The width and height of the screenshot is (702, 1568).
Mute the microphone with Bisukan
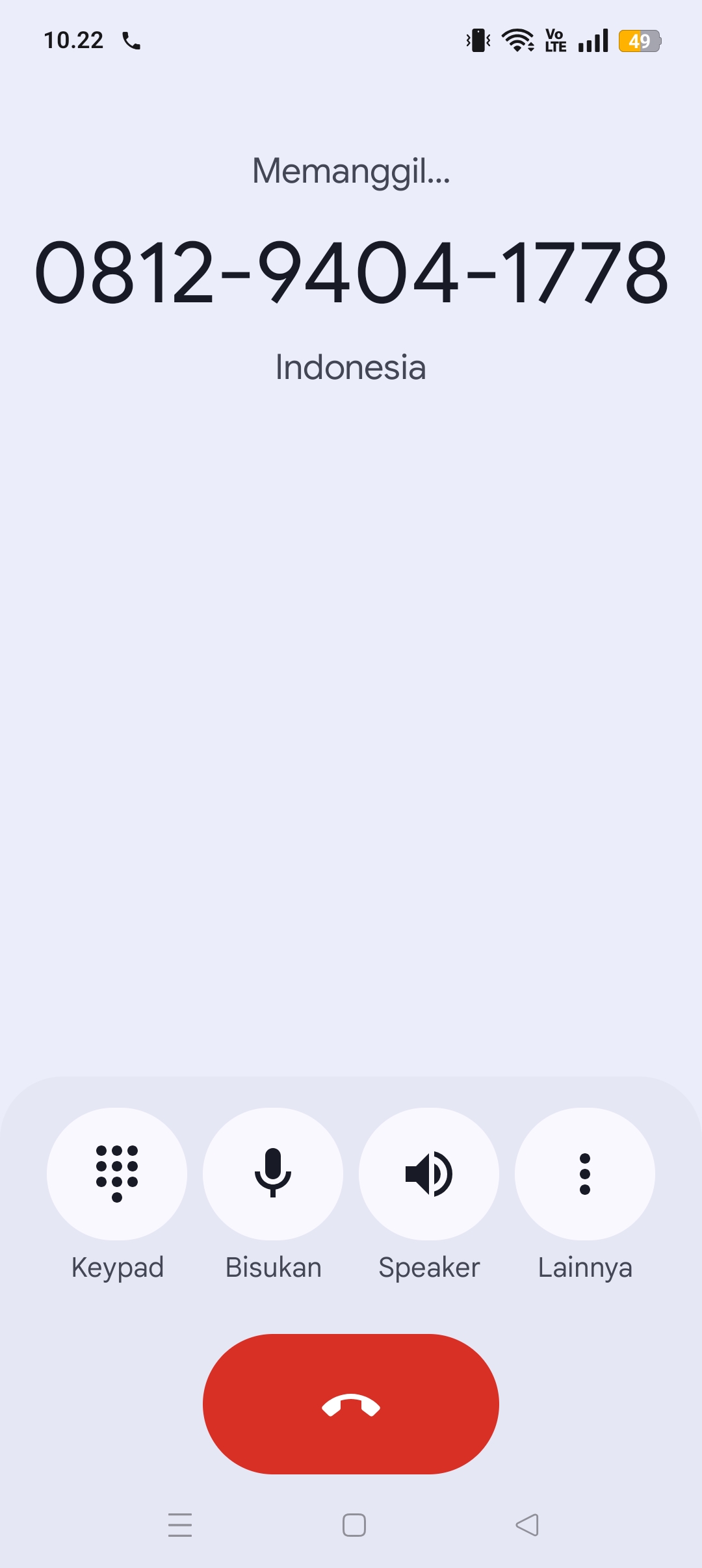coord(273,1173)
